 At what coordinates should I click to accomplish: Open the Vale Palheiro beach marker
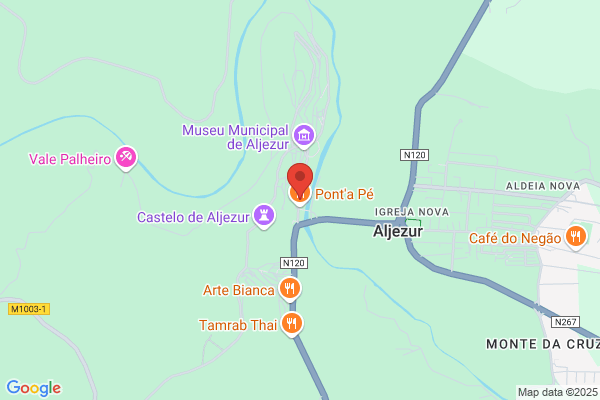point(126,157)
